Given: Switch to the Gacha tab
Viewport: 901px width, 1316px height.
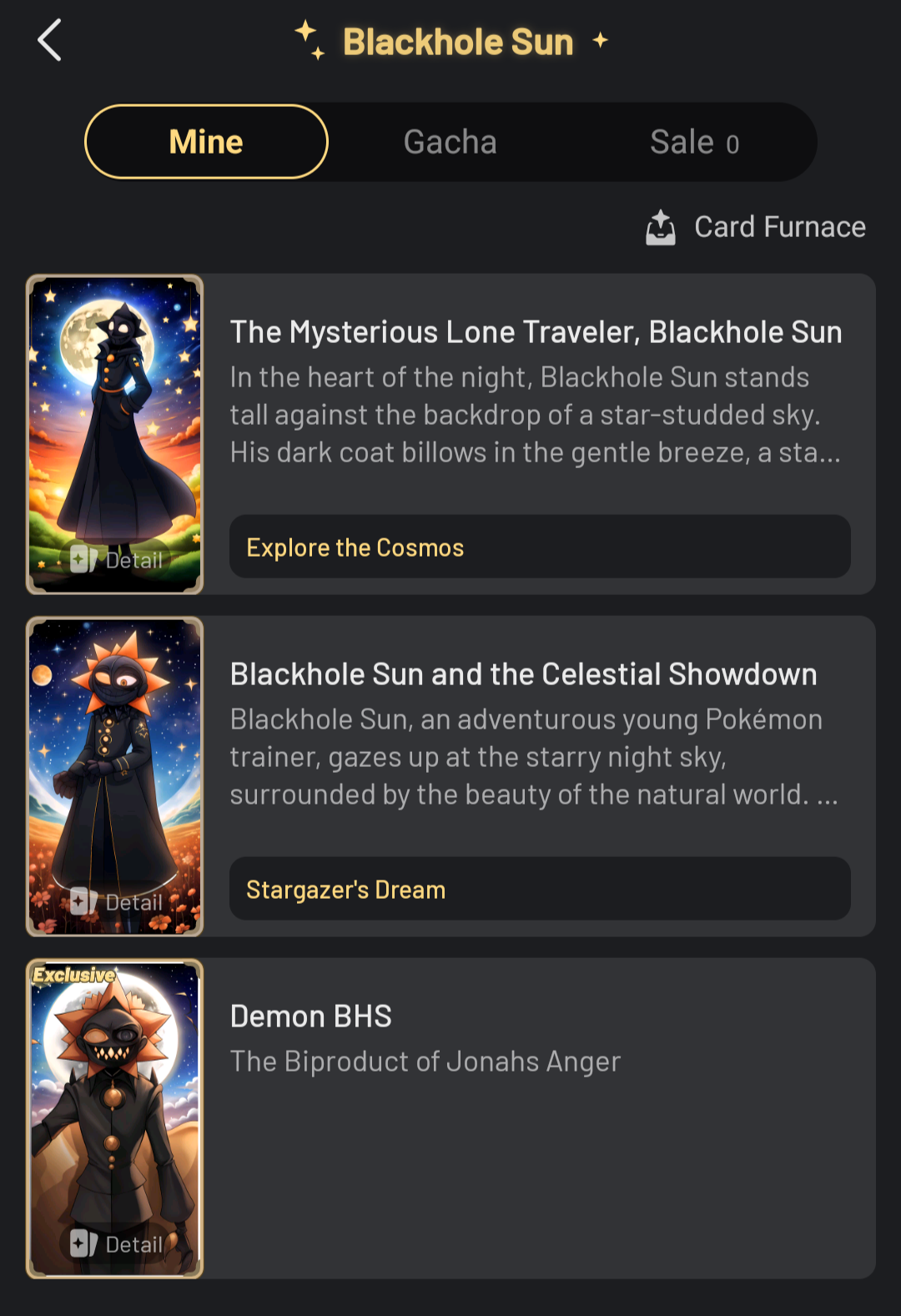Looking at the screenshot, I should (450, 142).
